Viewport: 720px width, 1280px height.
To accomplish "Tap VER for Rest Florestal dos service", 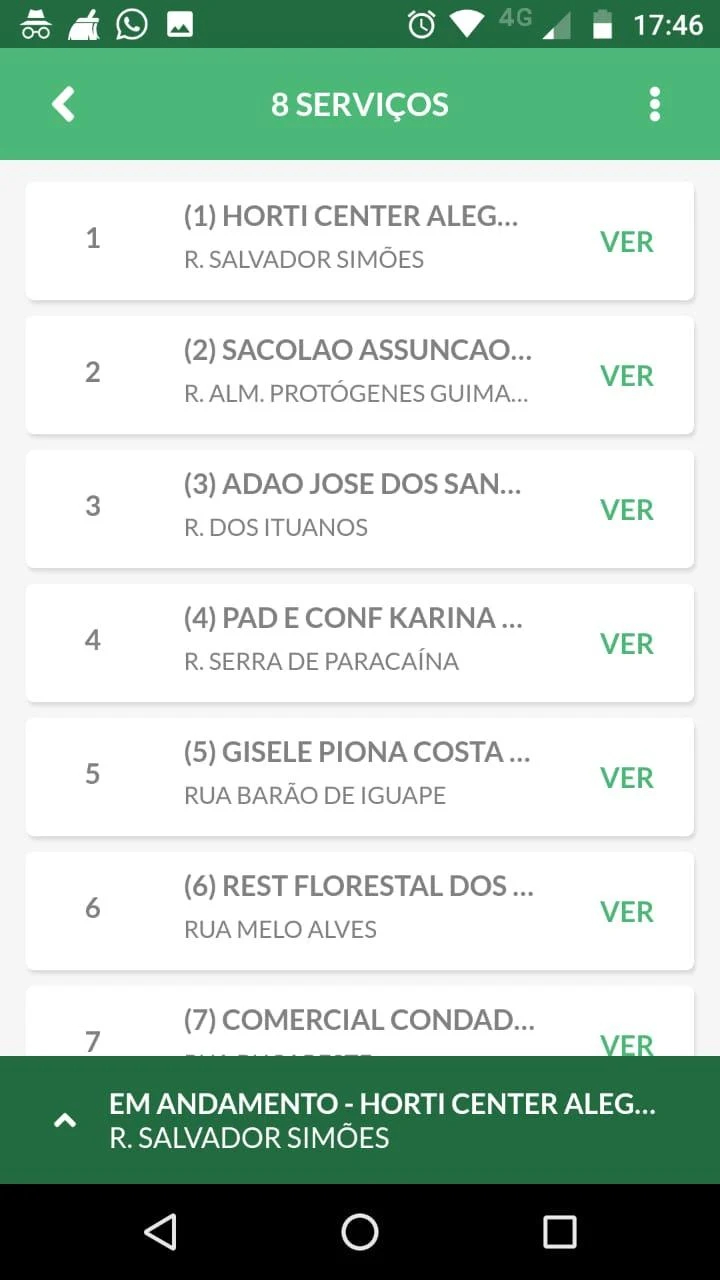I will (x=627, y=912).
